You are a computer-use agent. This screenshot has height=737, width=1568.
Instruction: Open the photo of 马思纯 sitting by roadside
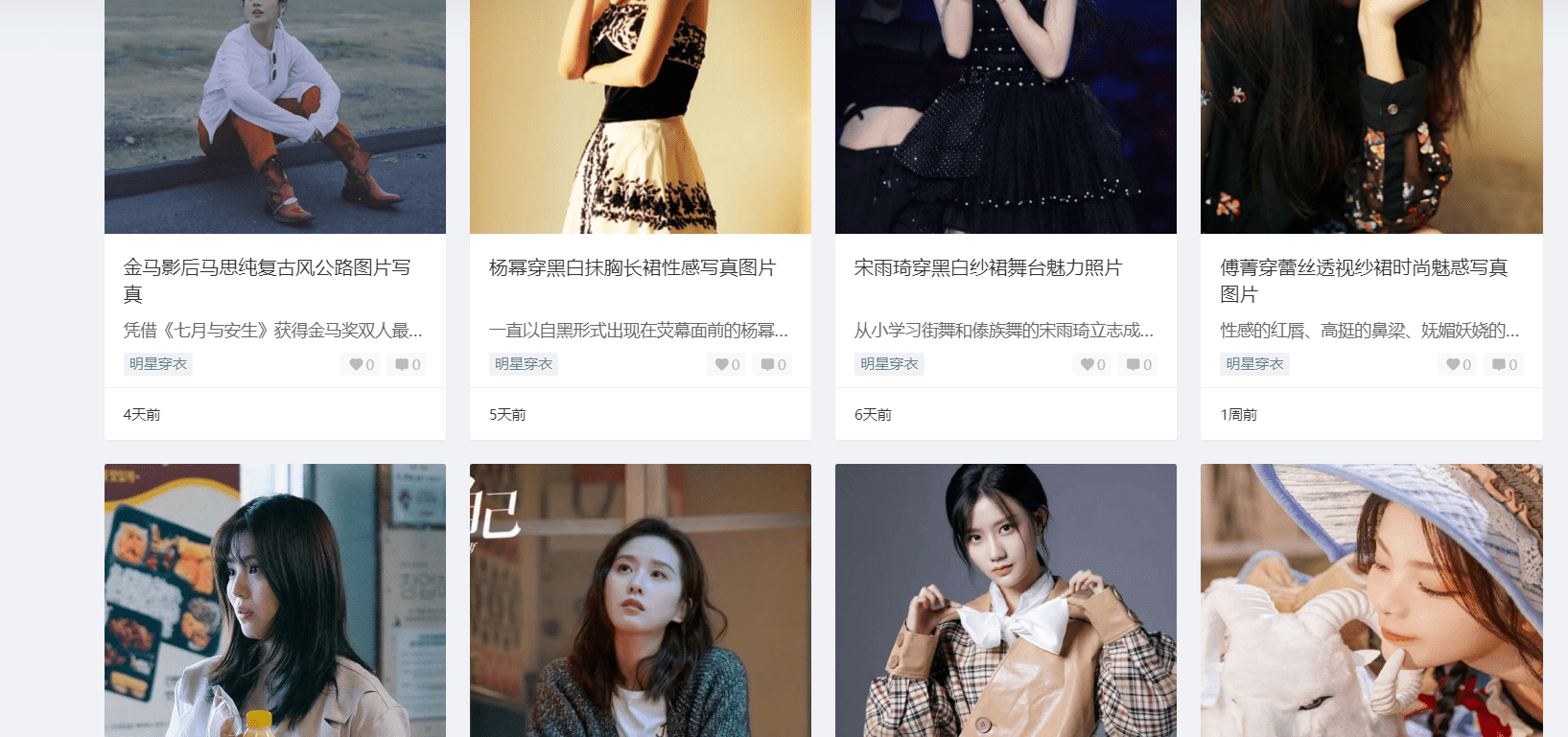[274, 115]
